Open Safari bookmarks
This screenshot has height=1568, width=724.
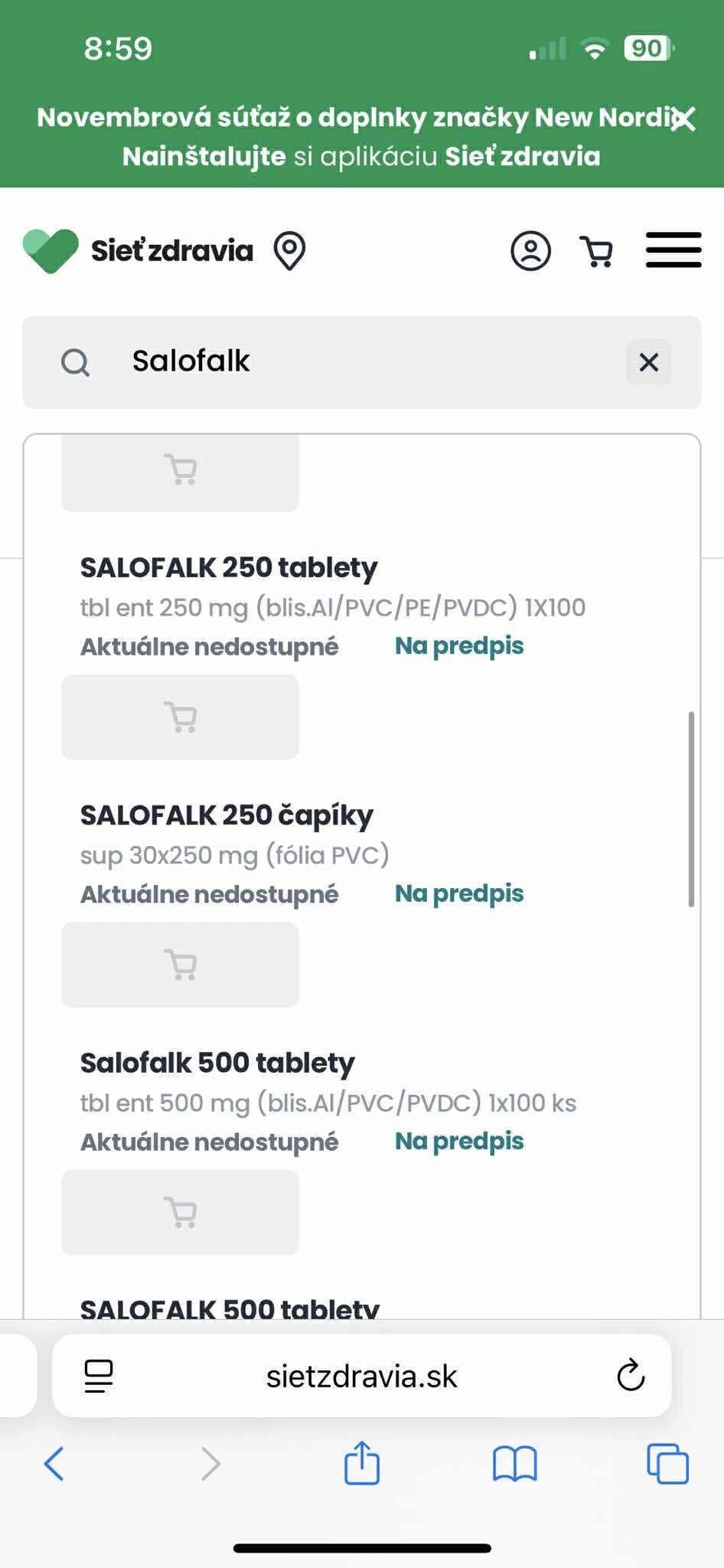point(514,1465)
